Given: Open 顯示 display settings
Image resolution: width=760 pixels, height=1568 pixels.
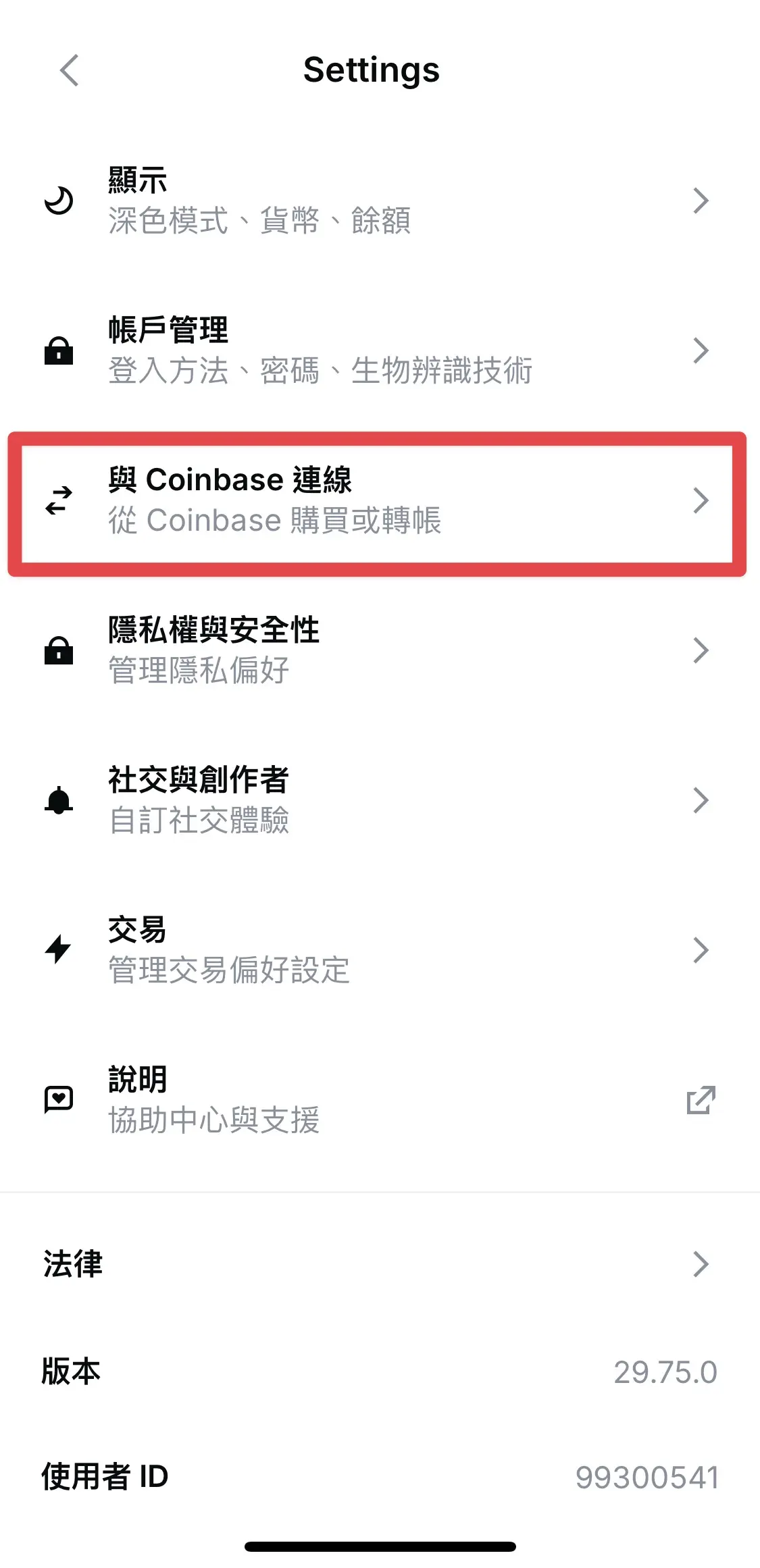Looking at the screenshot, I should pos(378,201).
